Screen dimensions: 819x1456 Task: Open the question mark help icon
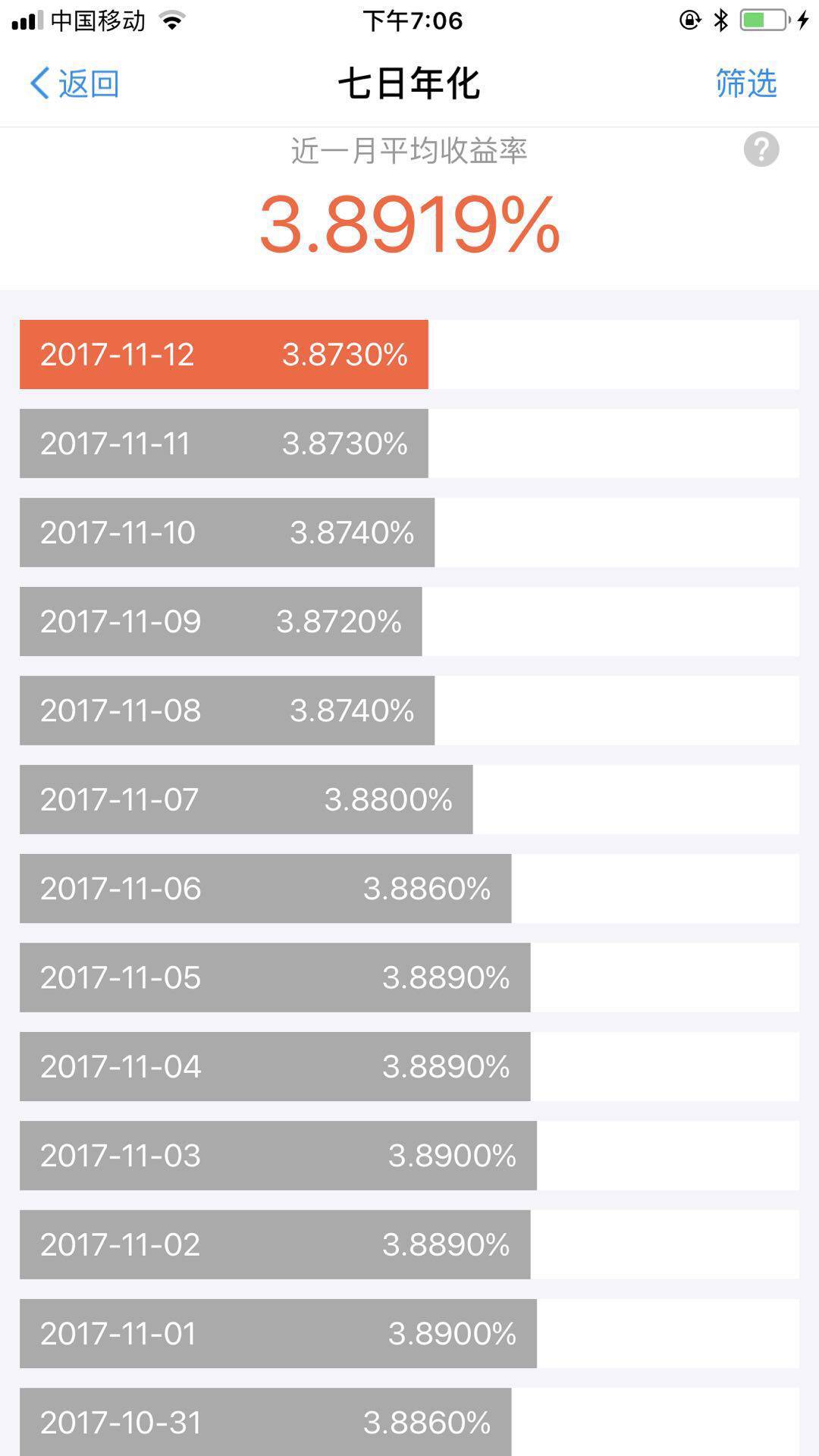click(x=761, y=149)
